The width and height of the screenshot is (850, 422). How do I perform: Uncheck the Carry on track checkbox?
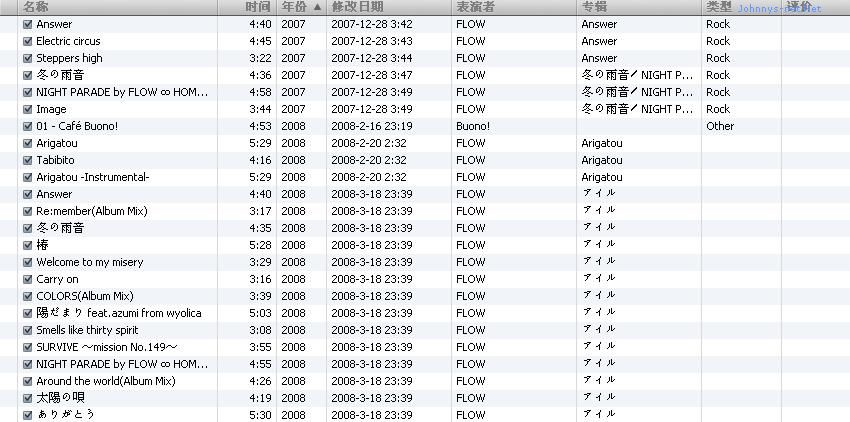(28, 279)
